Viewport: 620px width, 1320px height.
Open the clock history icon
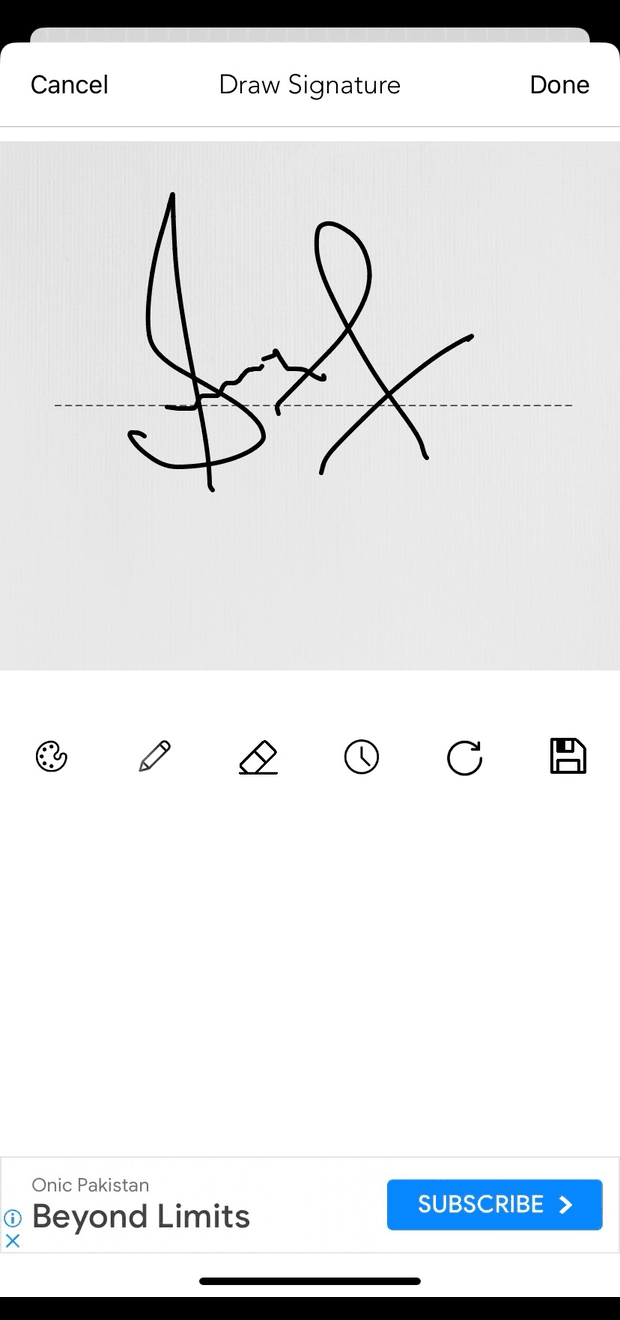coord(361,757)
